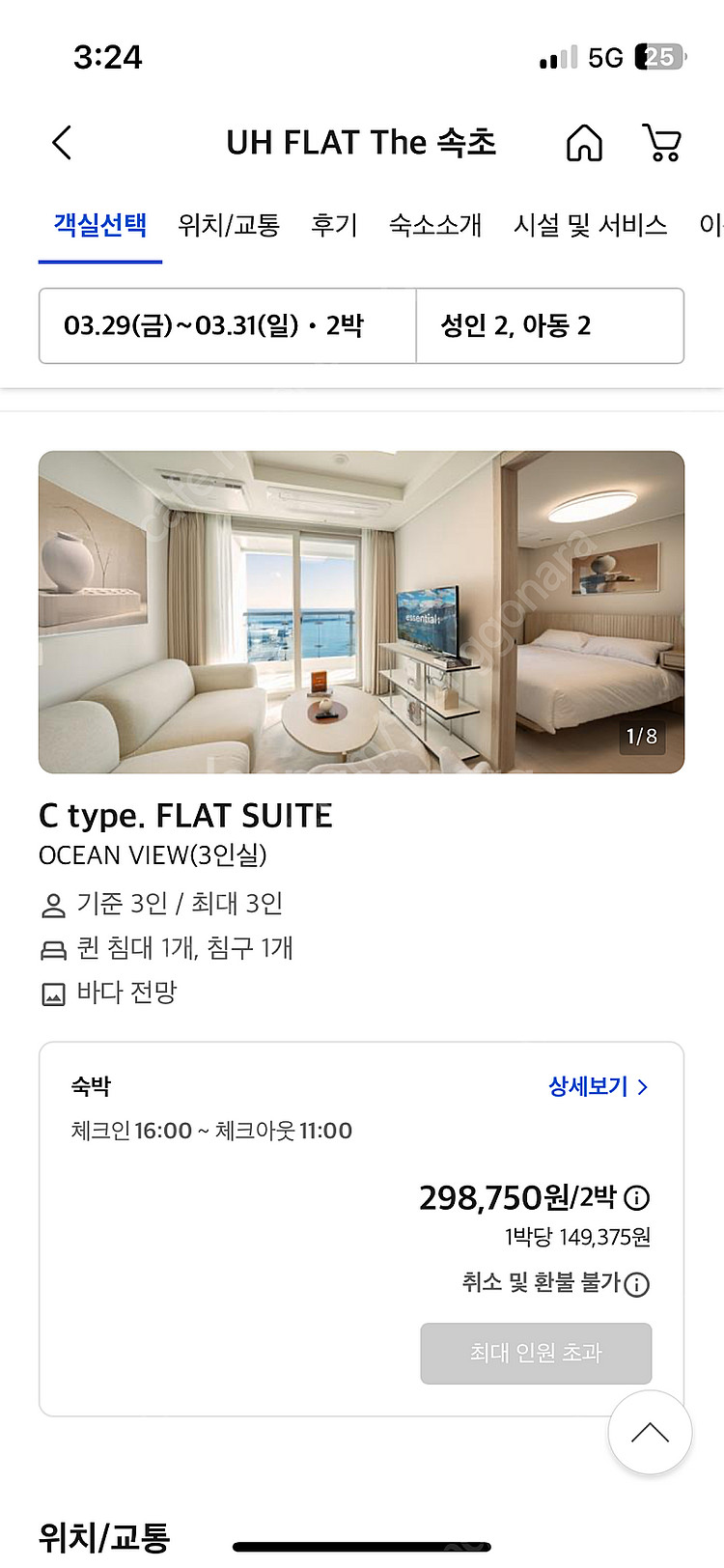Switch to the 시설 및 서비스 tab
This screenshot has width=724, height=1568.
pos(590,226)
